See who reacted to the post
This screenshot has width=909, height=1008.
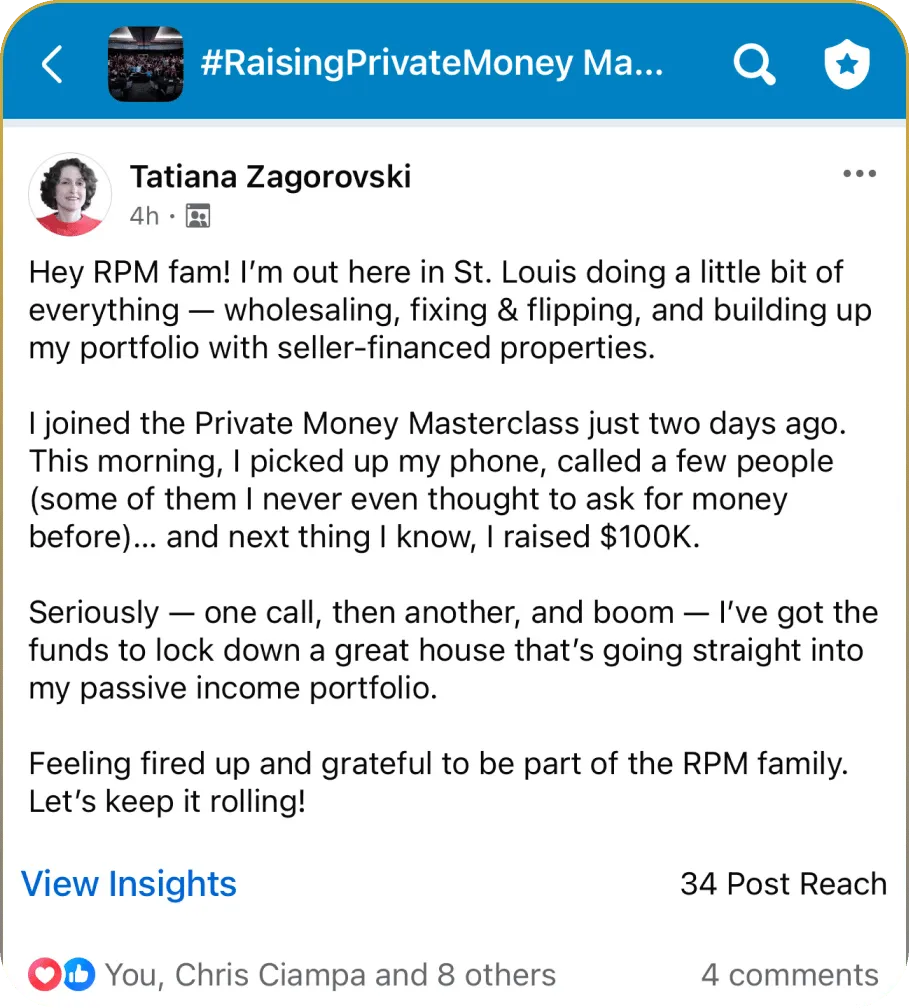(330, 974)
